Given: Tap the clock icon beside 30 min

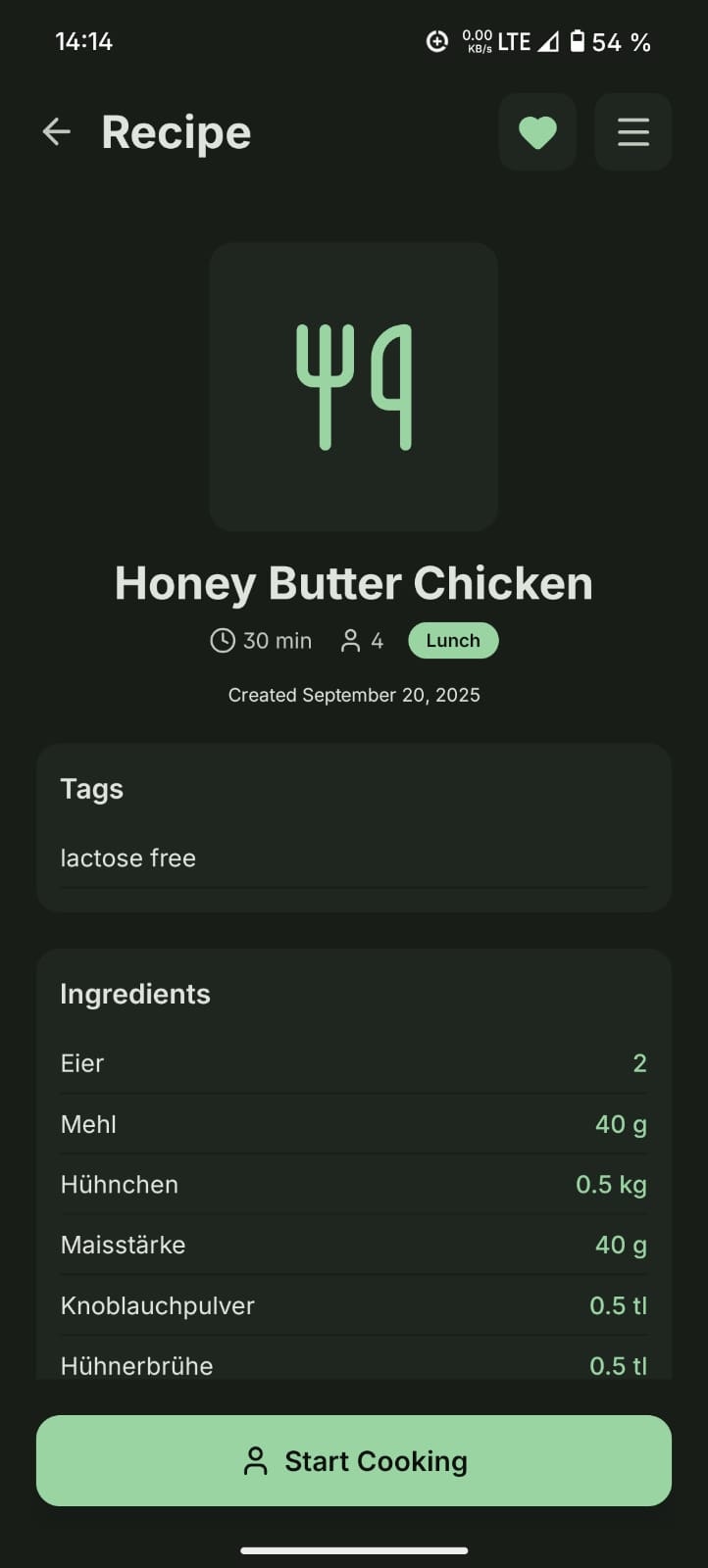Looking at the screenshot, I should click(x=222, y=640).
